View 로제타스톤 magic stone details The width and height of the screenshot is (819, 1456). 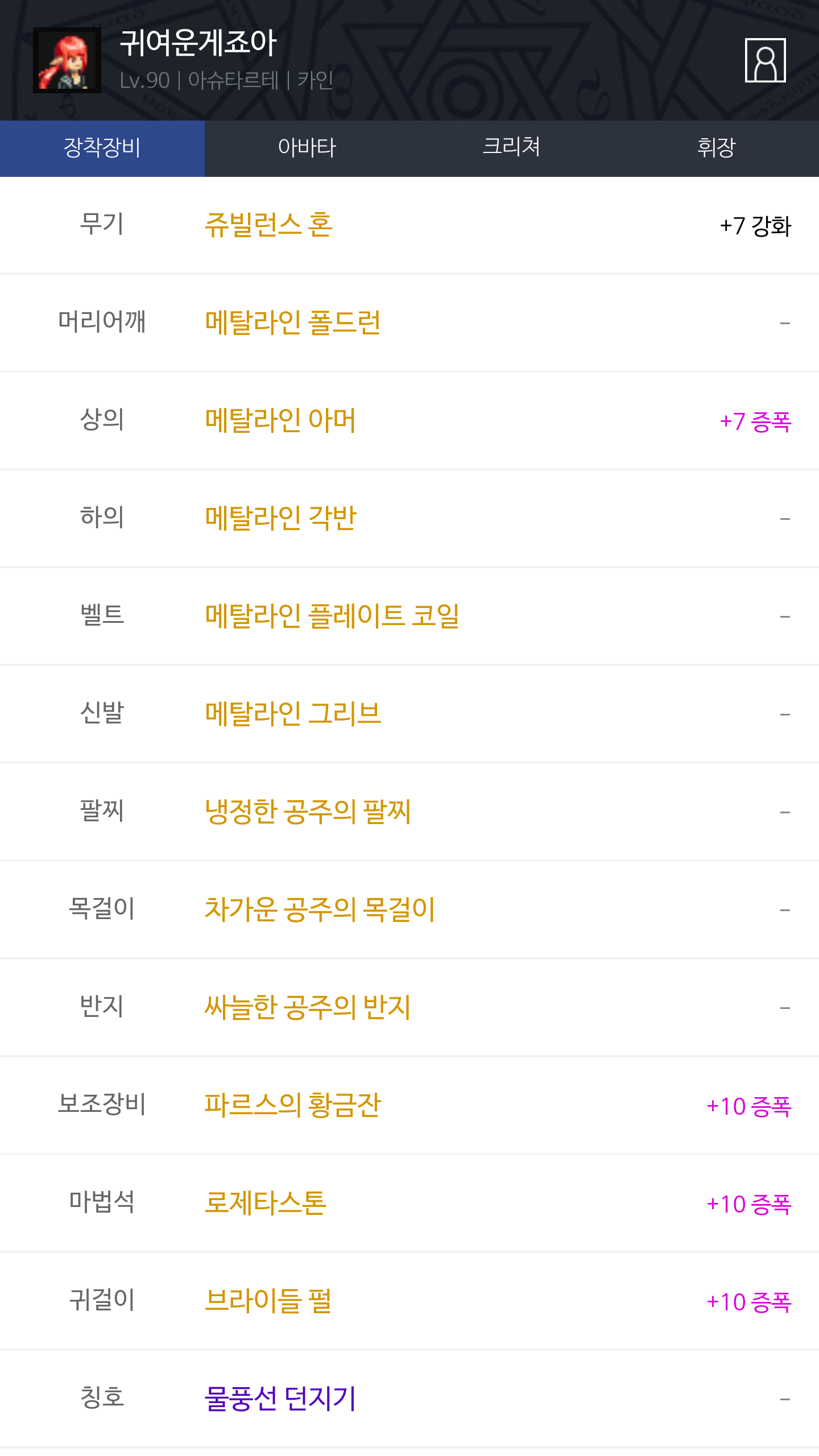(265, 1203)
